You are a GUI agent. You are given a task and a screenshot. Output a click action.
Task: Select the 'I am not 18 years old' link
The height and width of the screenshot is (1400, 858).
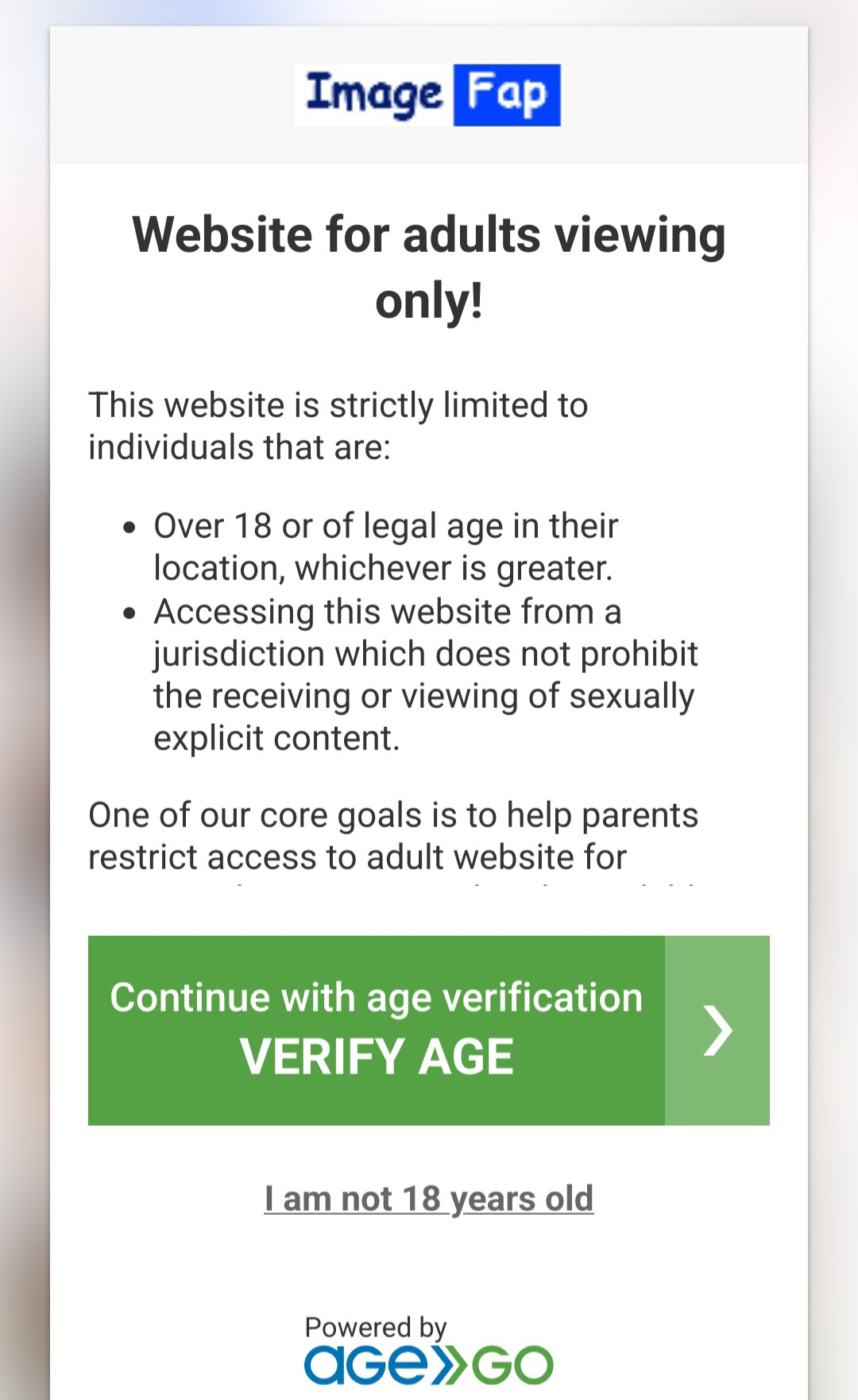(x=429, y=1198)
